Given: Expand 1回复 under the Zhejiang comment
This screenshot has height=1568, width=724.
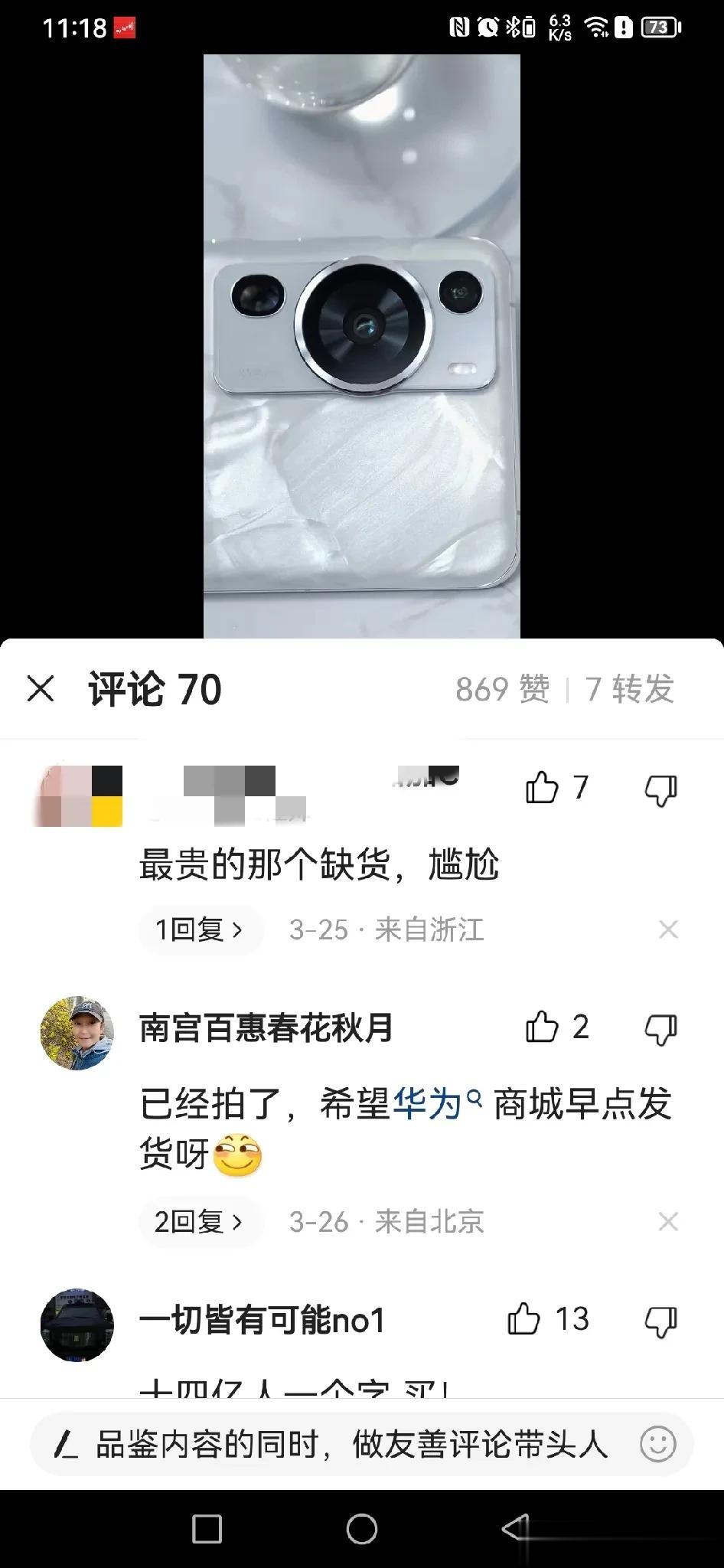Looking at the screenshot, I should [x=199, y=929].
